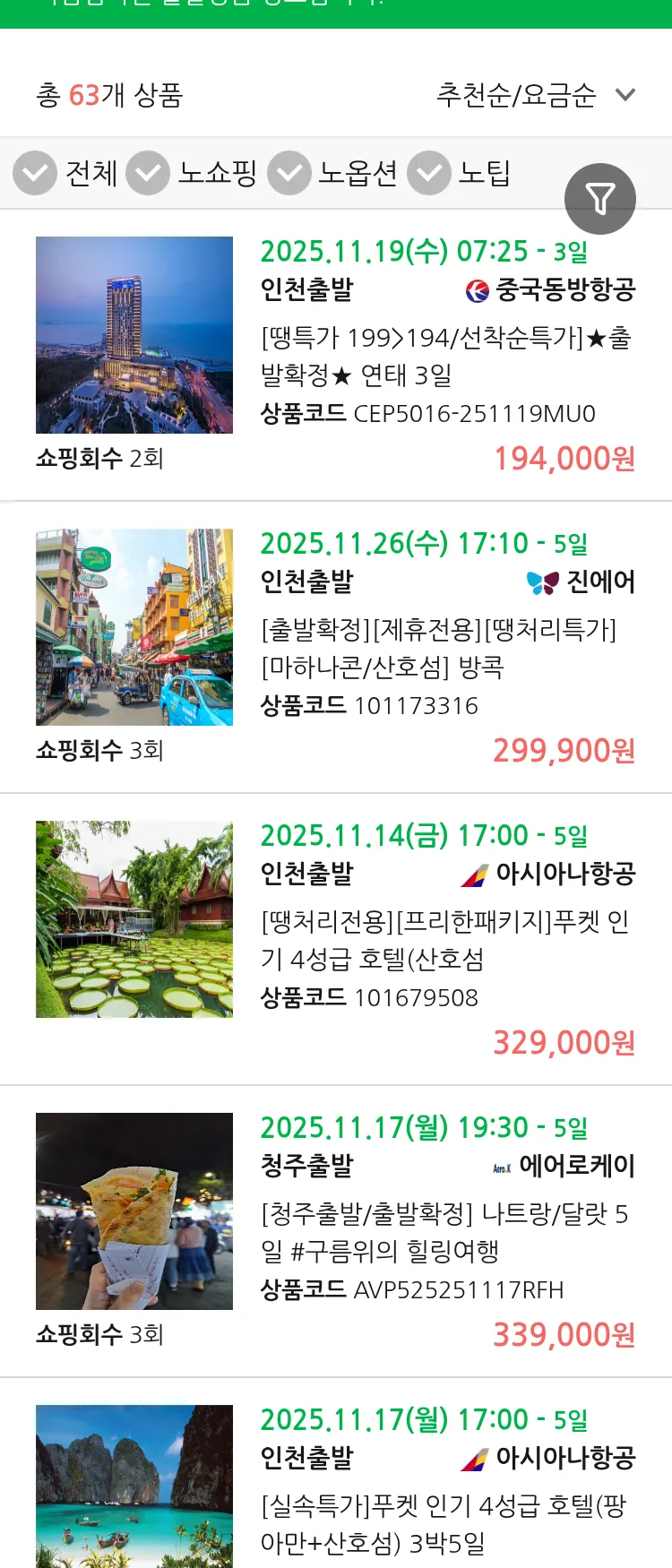Click the green checkmark beside 전체
Viewport: 672px width, 1568px height.
[34, 173]
